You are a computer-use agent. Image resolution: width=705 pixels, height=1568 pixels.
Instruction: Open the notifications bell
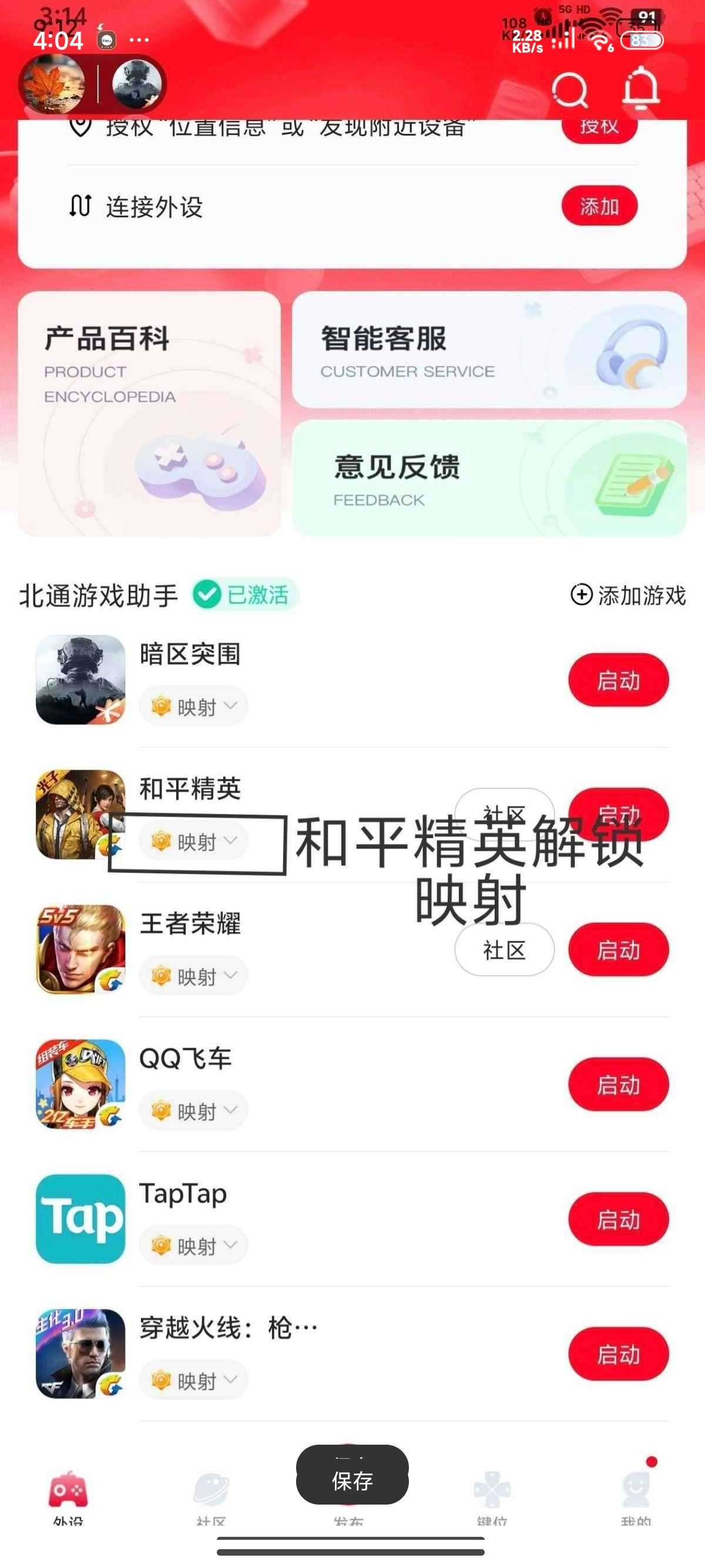click(640, 89)
